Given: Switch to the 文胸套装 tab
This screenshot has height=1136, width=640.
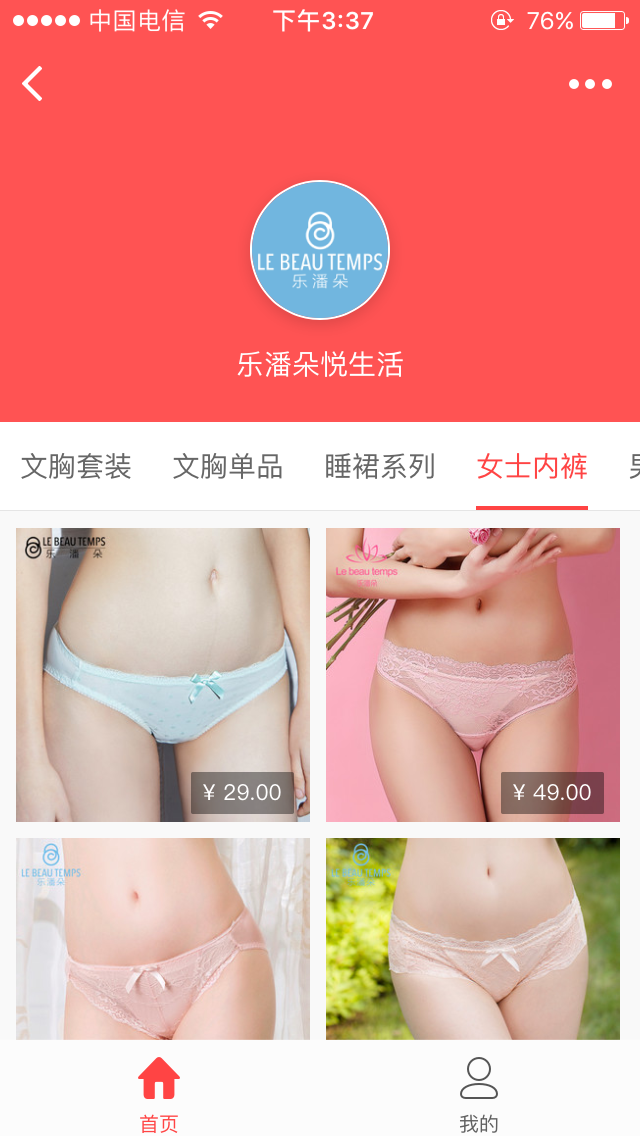Looking at the screenshot, I should (x=76, y=466).
